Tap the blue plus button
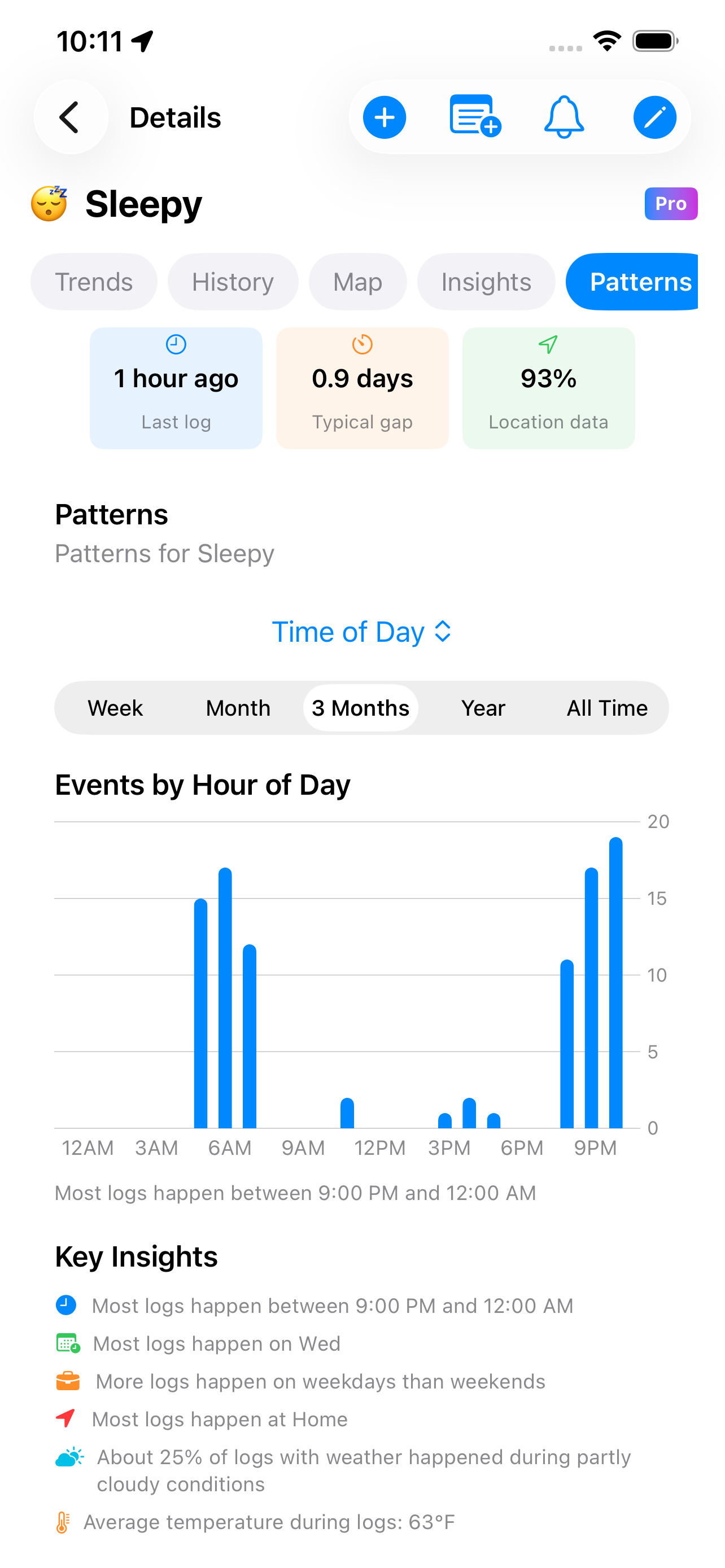This screenshot has height=1568, width=725. (x=384, y=117)
